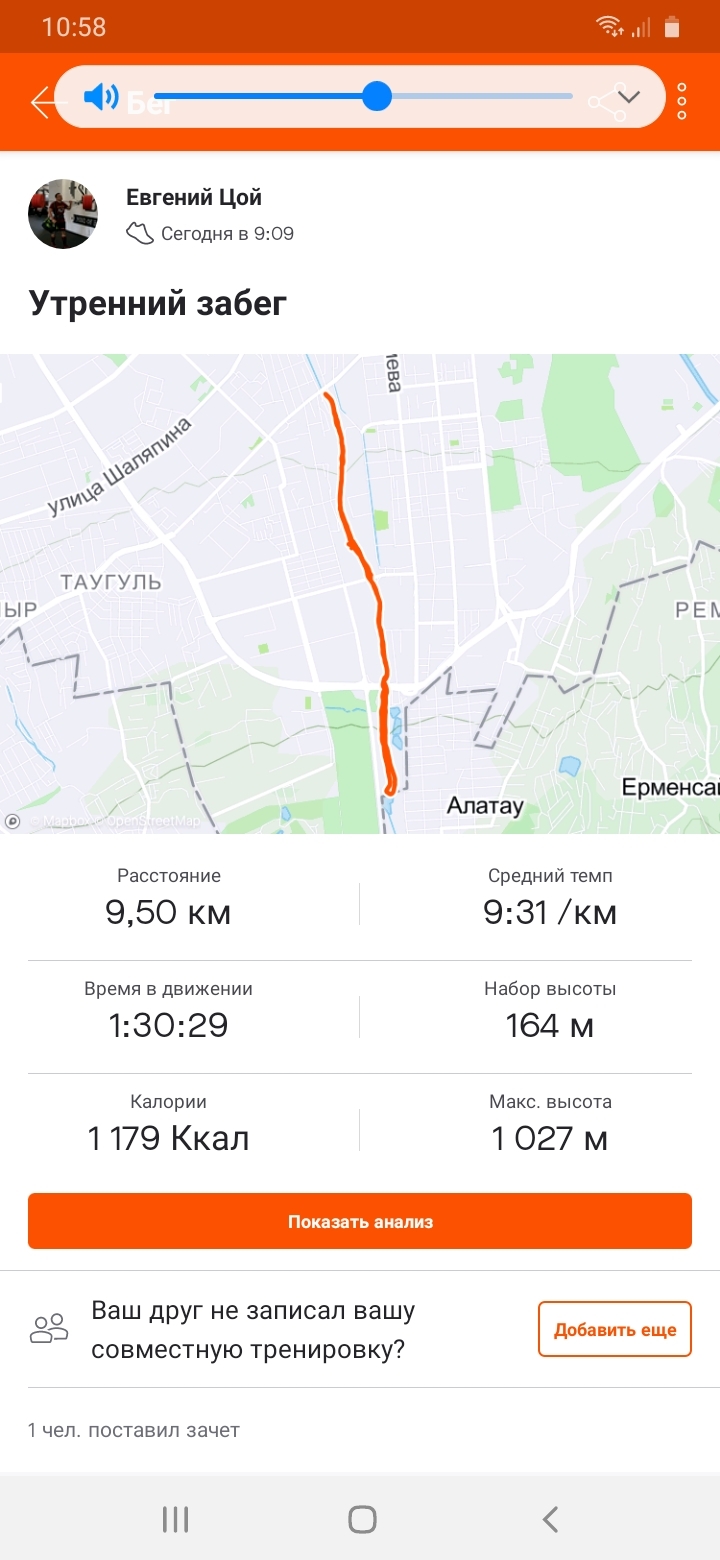720x1560 pixels.
Task: Go back using the header arrow
Action: pos(40,101)
